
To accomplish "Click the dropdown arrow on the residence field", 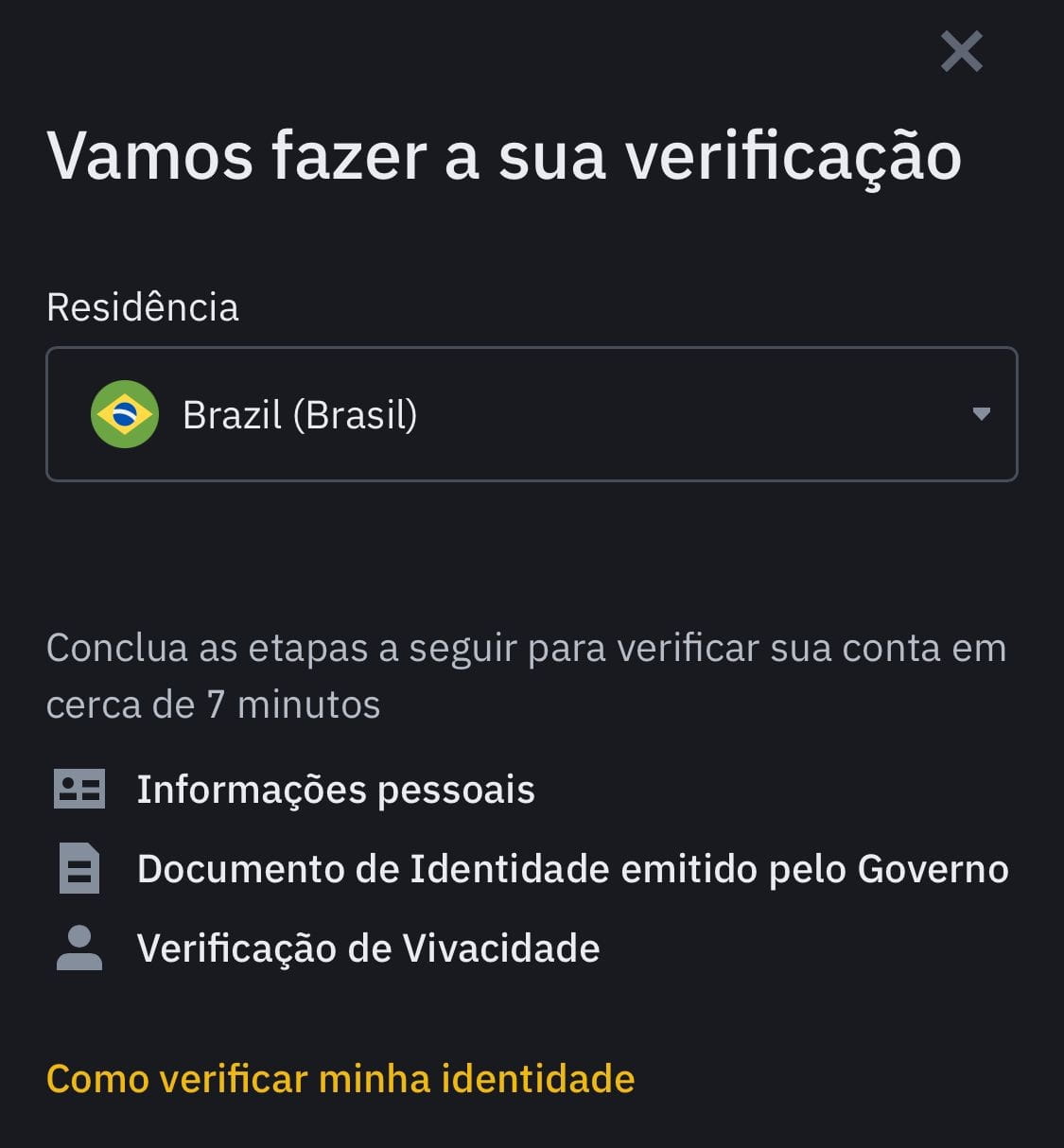I will (981, 413).
